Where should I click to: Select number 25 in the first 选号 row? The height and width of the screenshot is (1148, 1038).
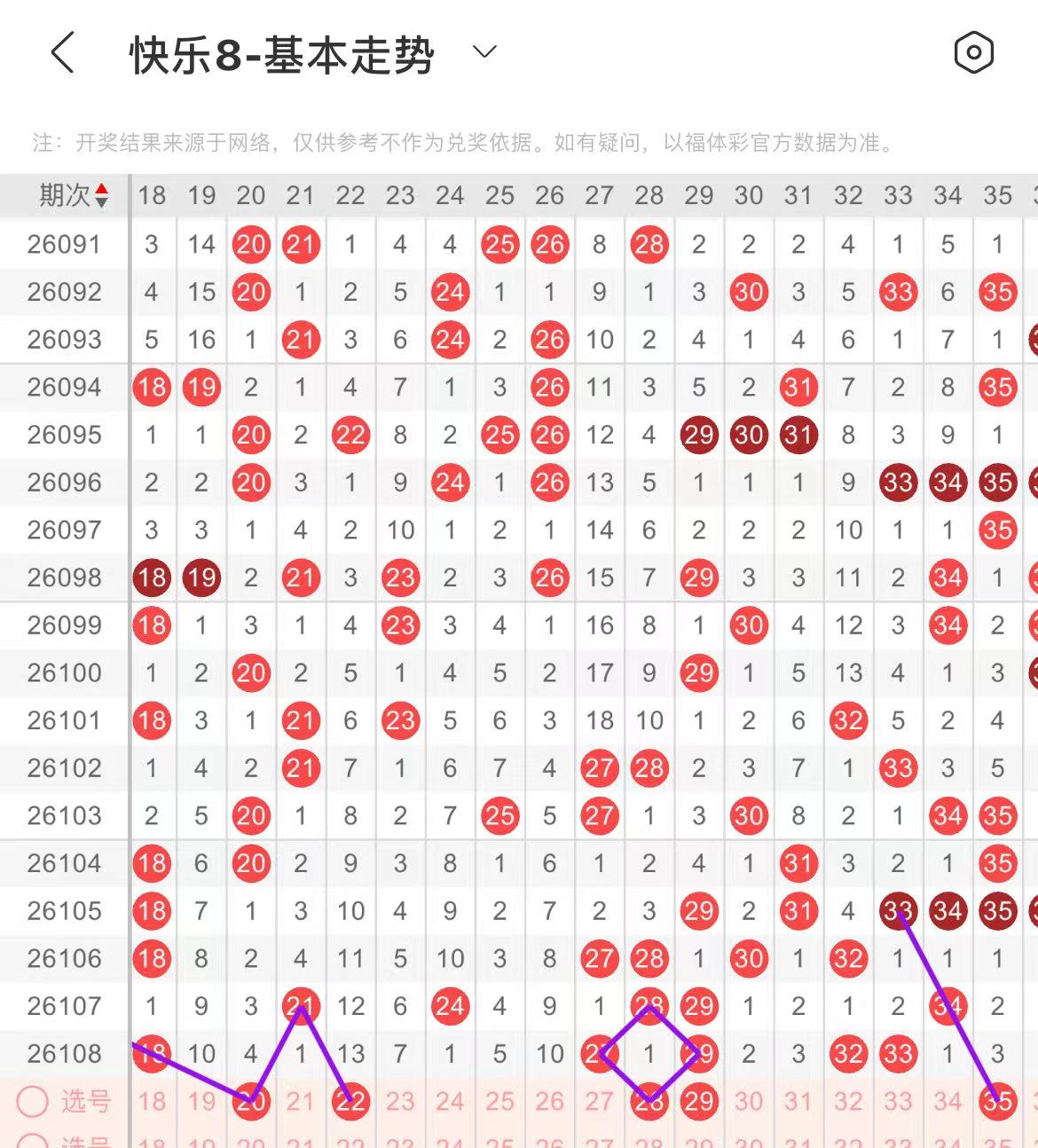(x=499, y=1102)
